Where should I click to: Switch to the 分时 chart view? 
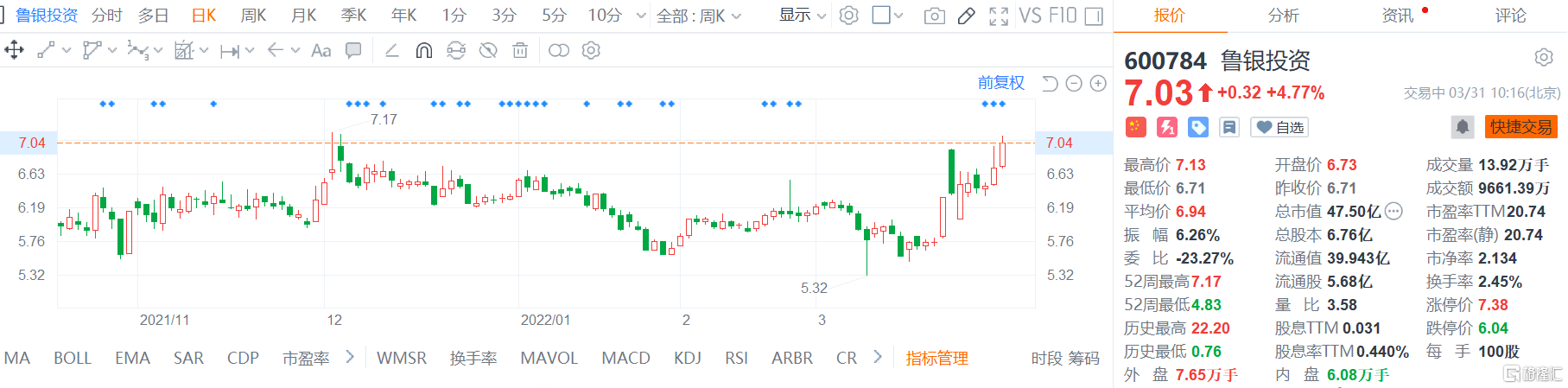click(107, 16)
